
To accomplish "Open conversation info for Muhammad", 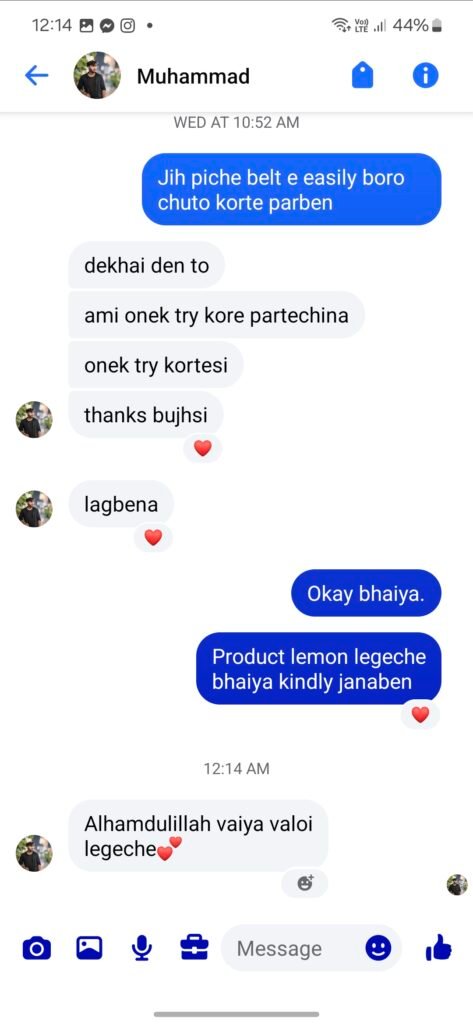I will click(x=425, y=76).
